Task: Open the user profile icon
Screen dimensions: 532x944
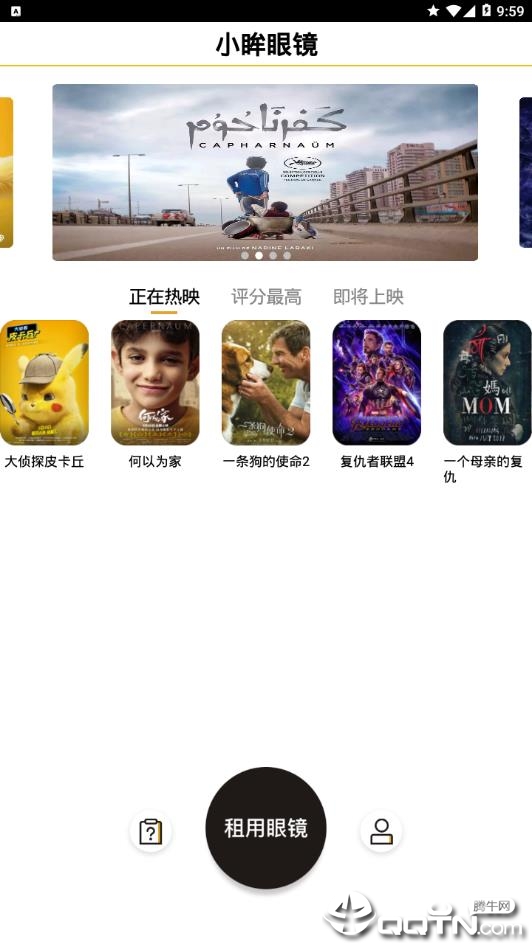Action: [x=381, y=831]
